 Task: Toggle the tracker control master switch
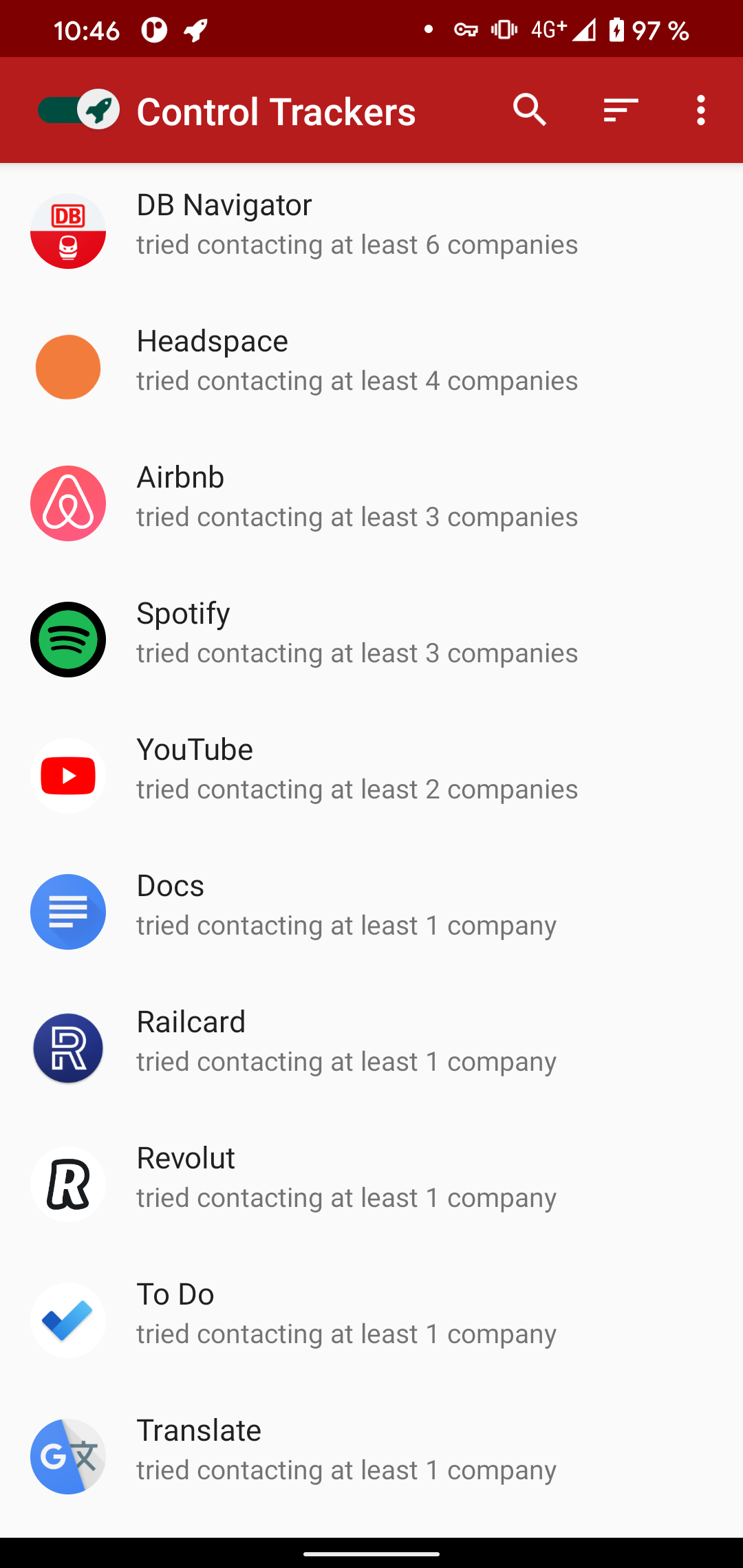(78, 110)
